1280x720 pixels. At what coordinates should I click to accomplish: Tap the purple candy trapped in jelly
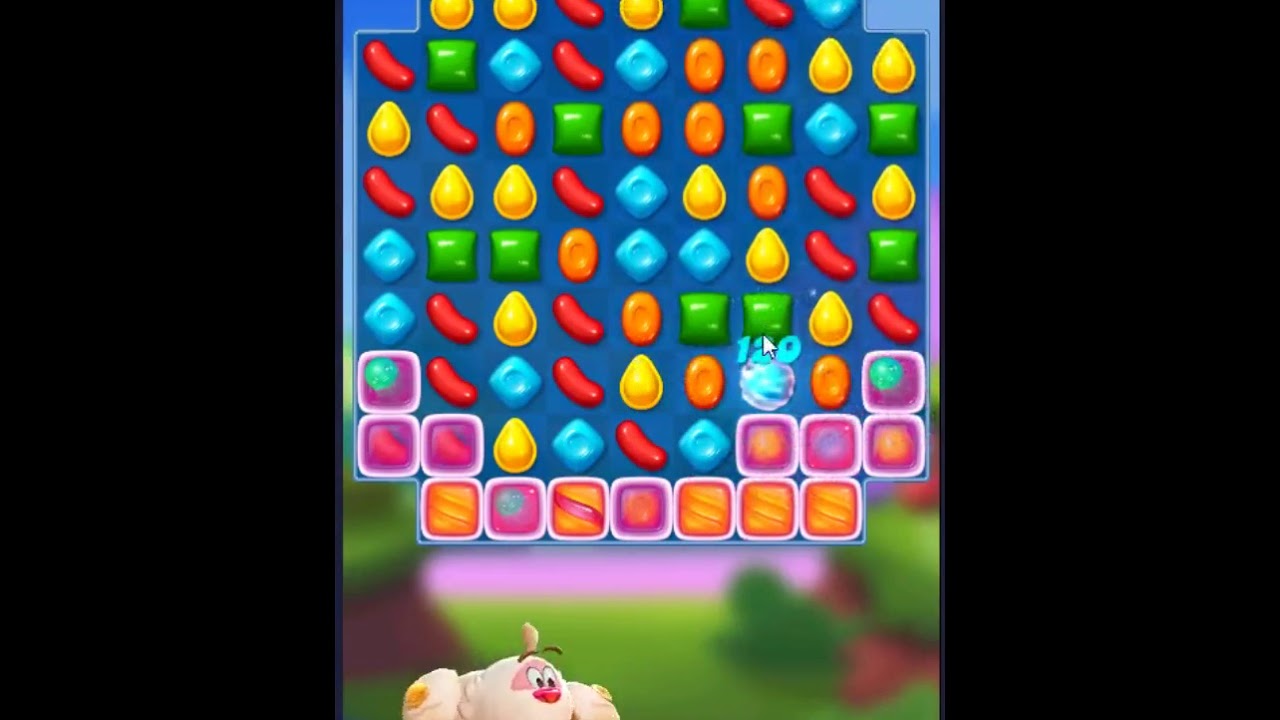[x=830, y=446]
